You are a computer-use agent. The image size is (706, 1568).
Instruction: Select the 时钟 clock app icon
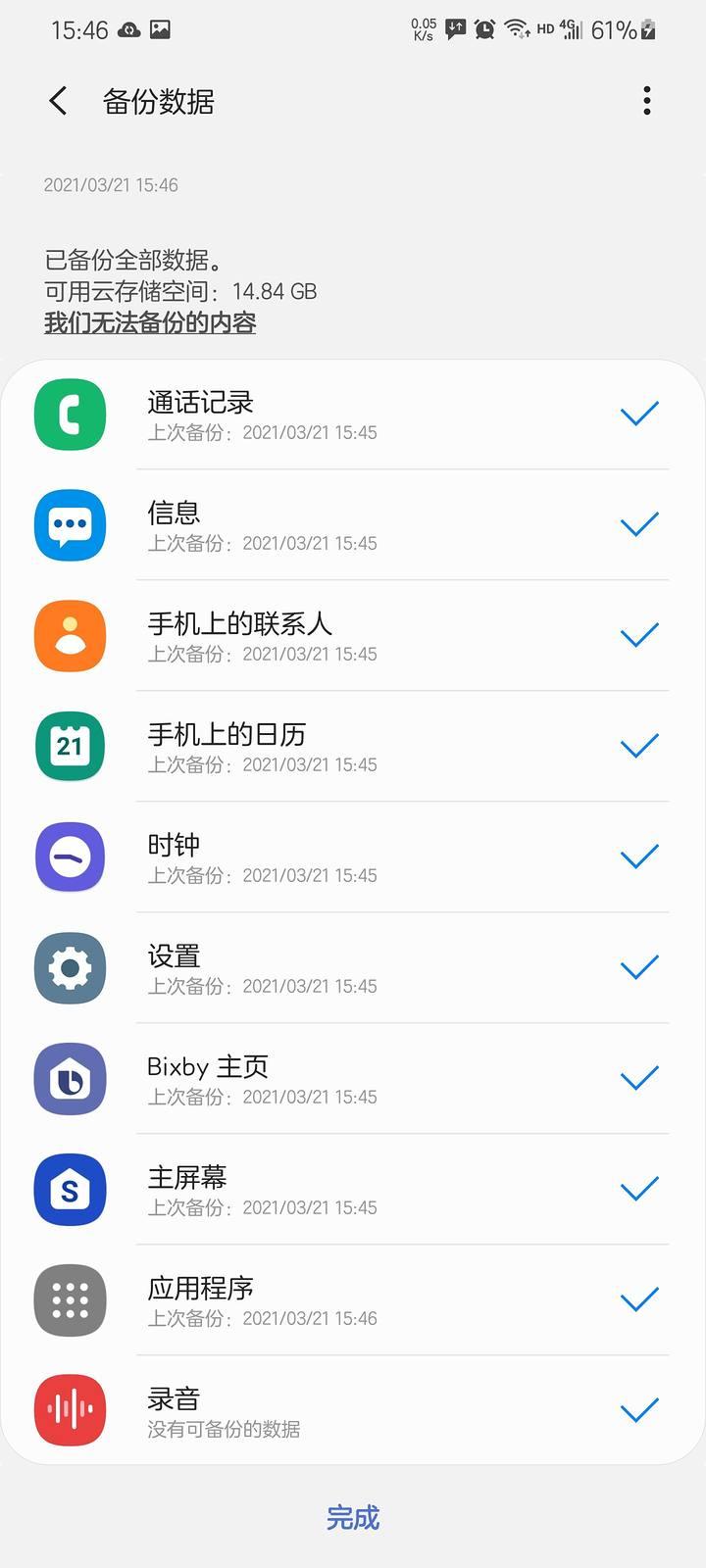click(x=70, y=857)
